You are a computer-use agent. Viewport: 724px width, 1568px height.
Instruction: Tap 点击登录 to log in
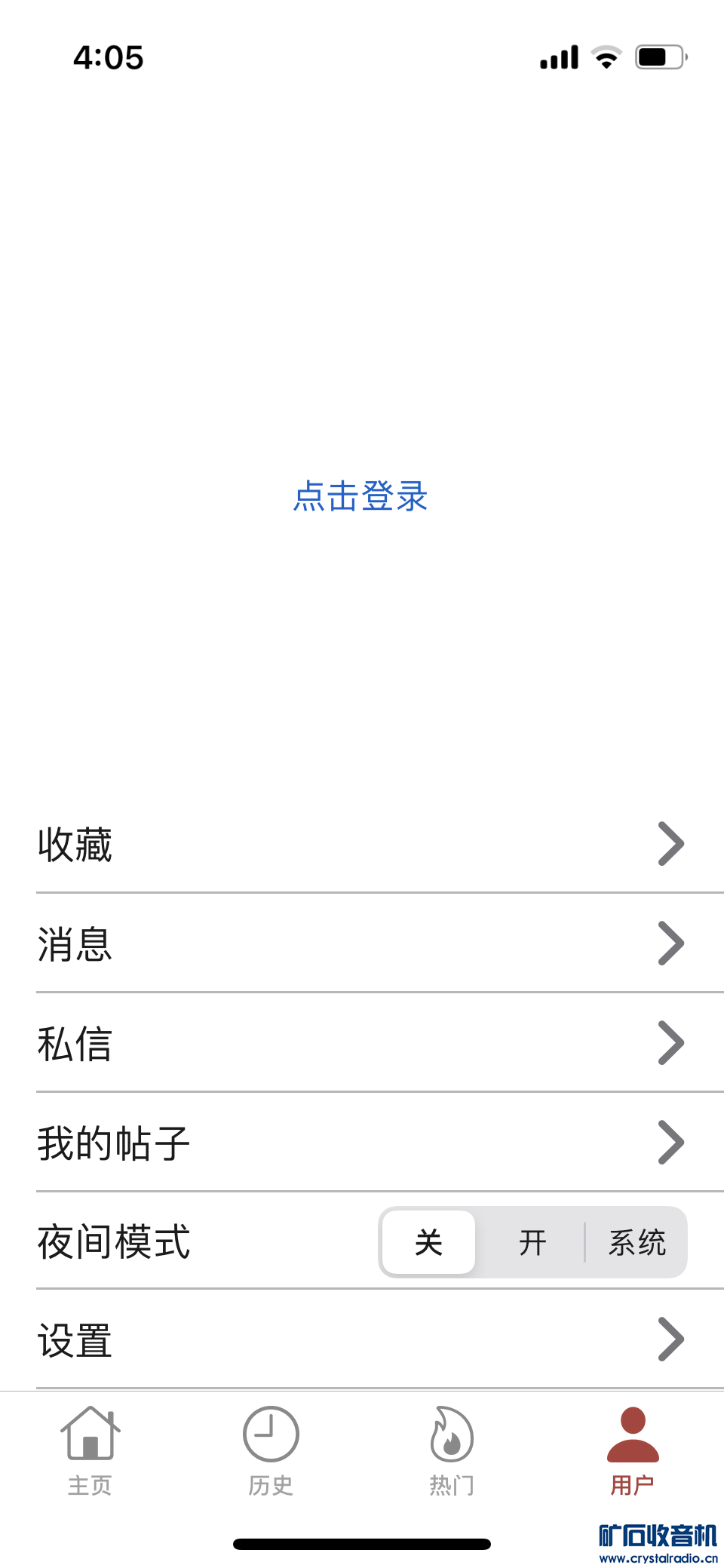360,496
